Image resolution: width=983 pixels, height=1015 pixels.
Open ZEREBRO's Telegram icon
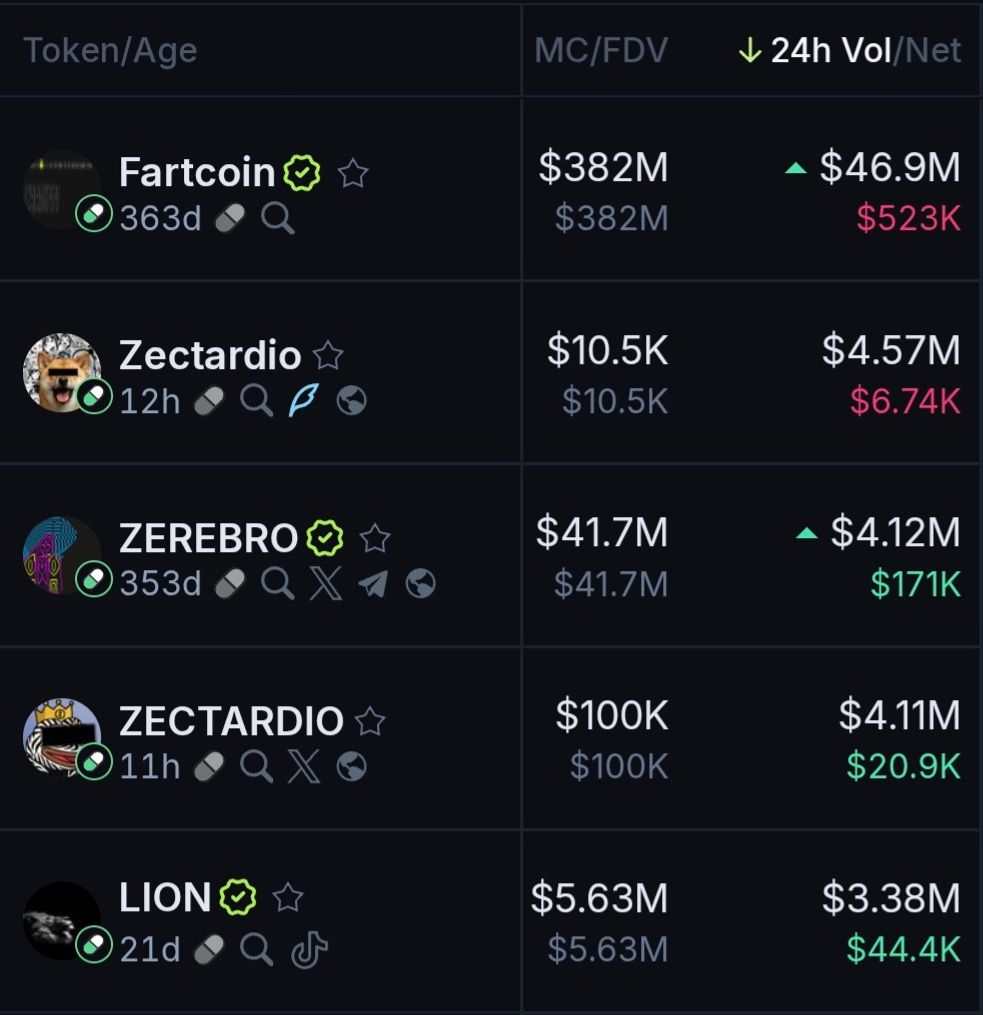coord(372,584)
